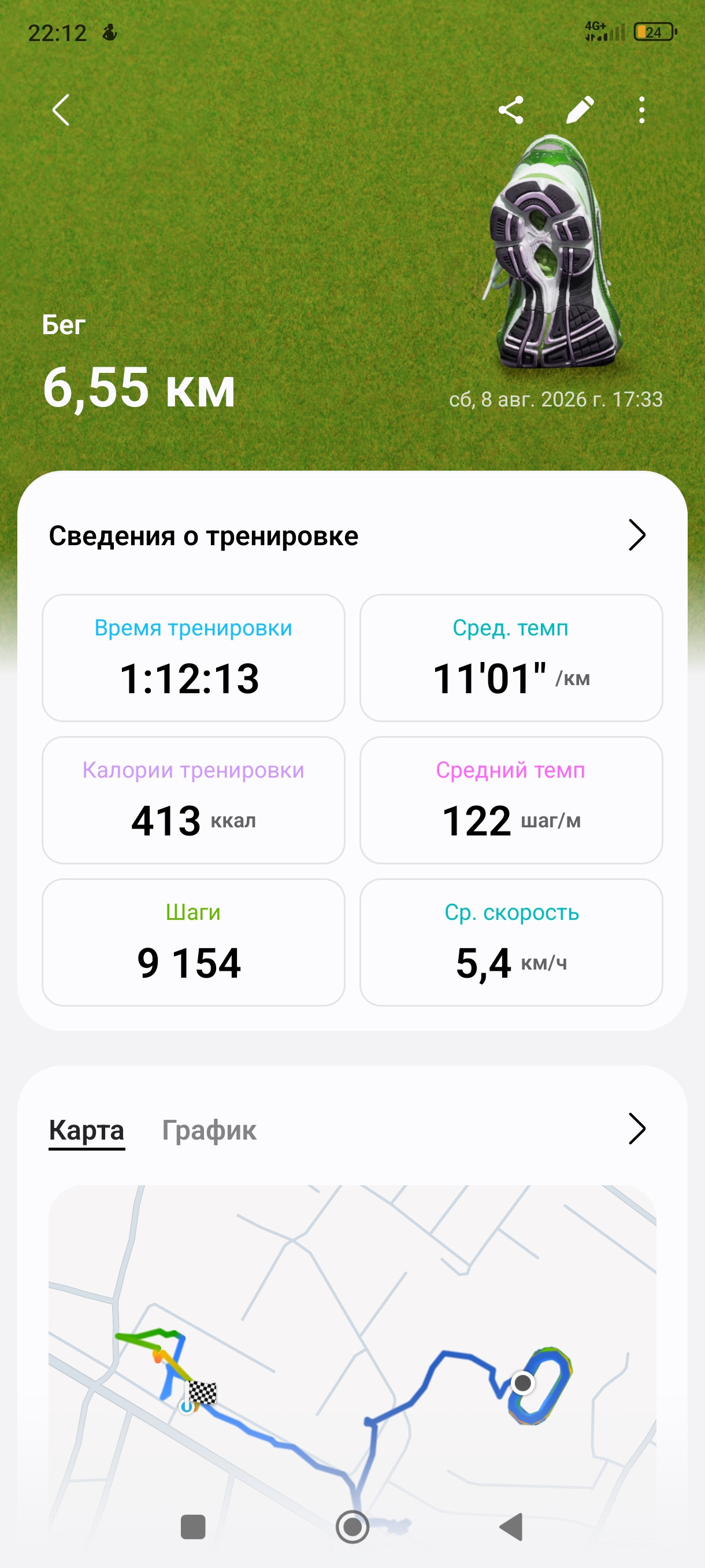The height and width of the screenshot is (1568, 705).
Task: Expand the map with the chevron arrow
Action: click(636, 1129)
